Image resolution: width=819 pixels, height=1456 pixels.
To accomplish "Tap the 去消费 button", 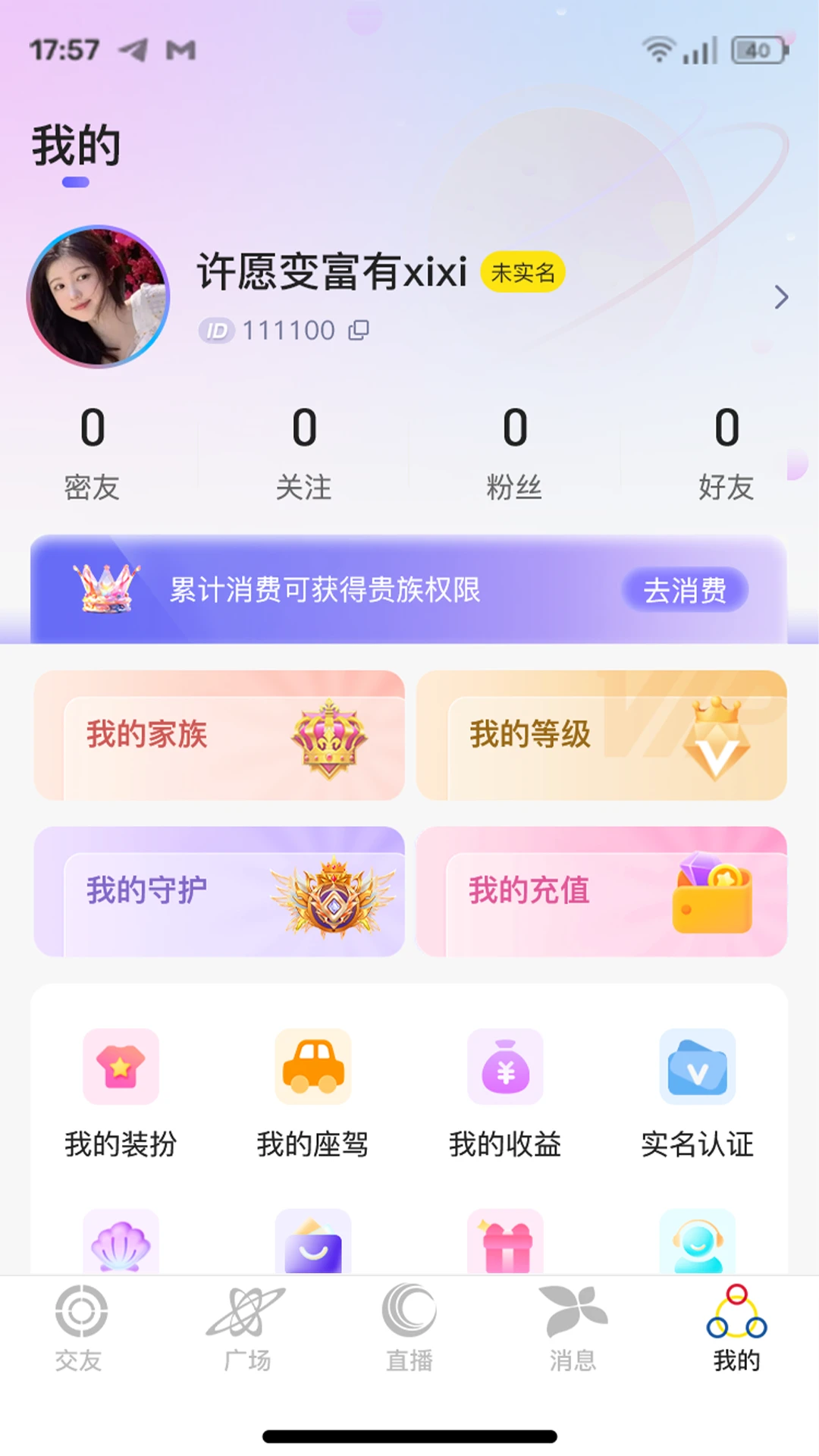I will (685, 590).
